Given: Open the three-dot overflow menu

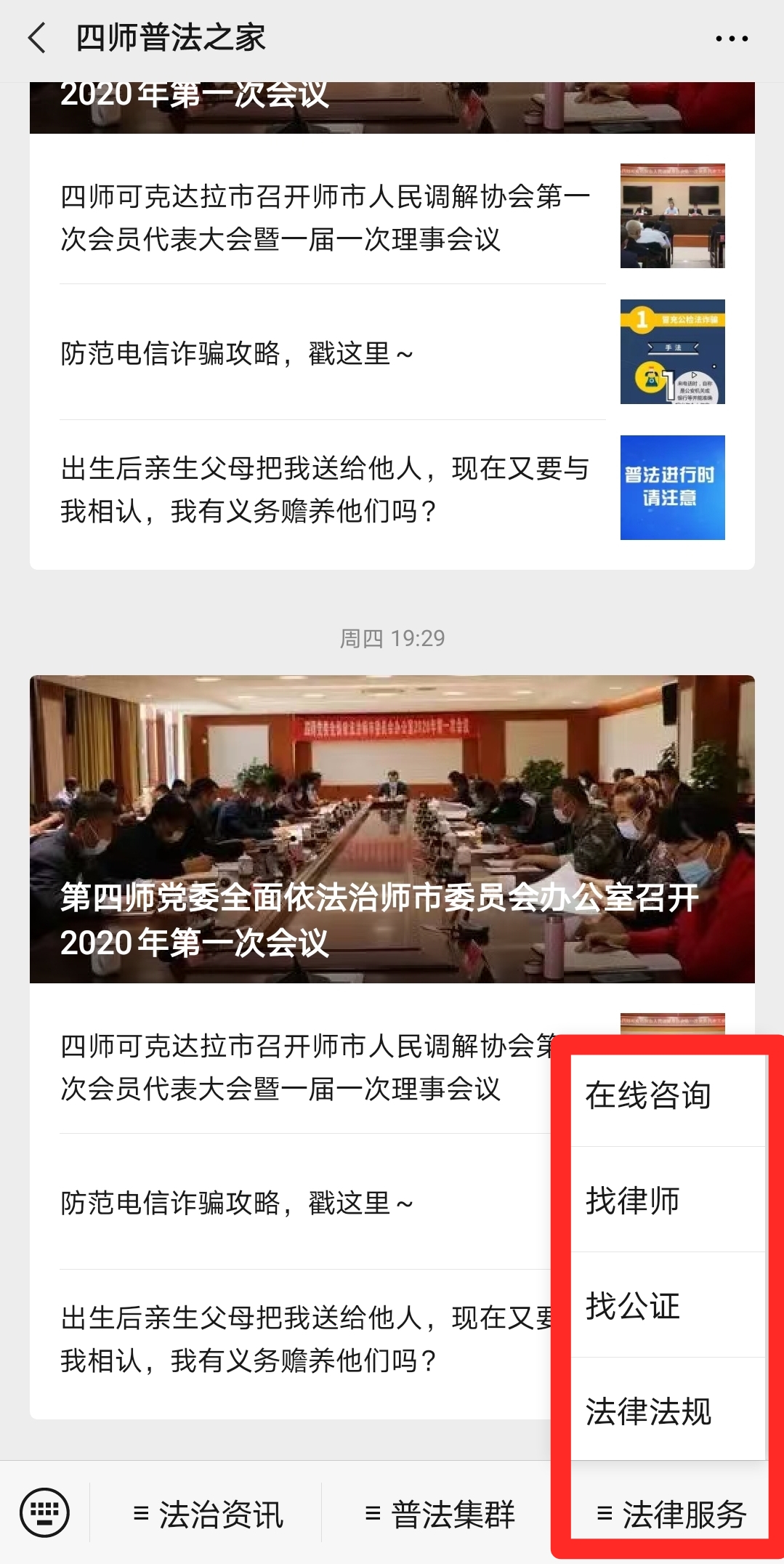Looking at the screenshot, I should (x=731, y=39).
